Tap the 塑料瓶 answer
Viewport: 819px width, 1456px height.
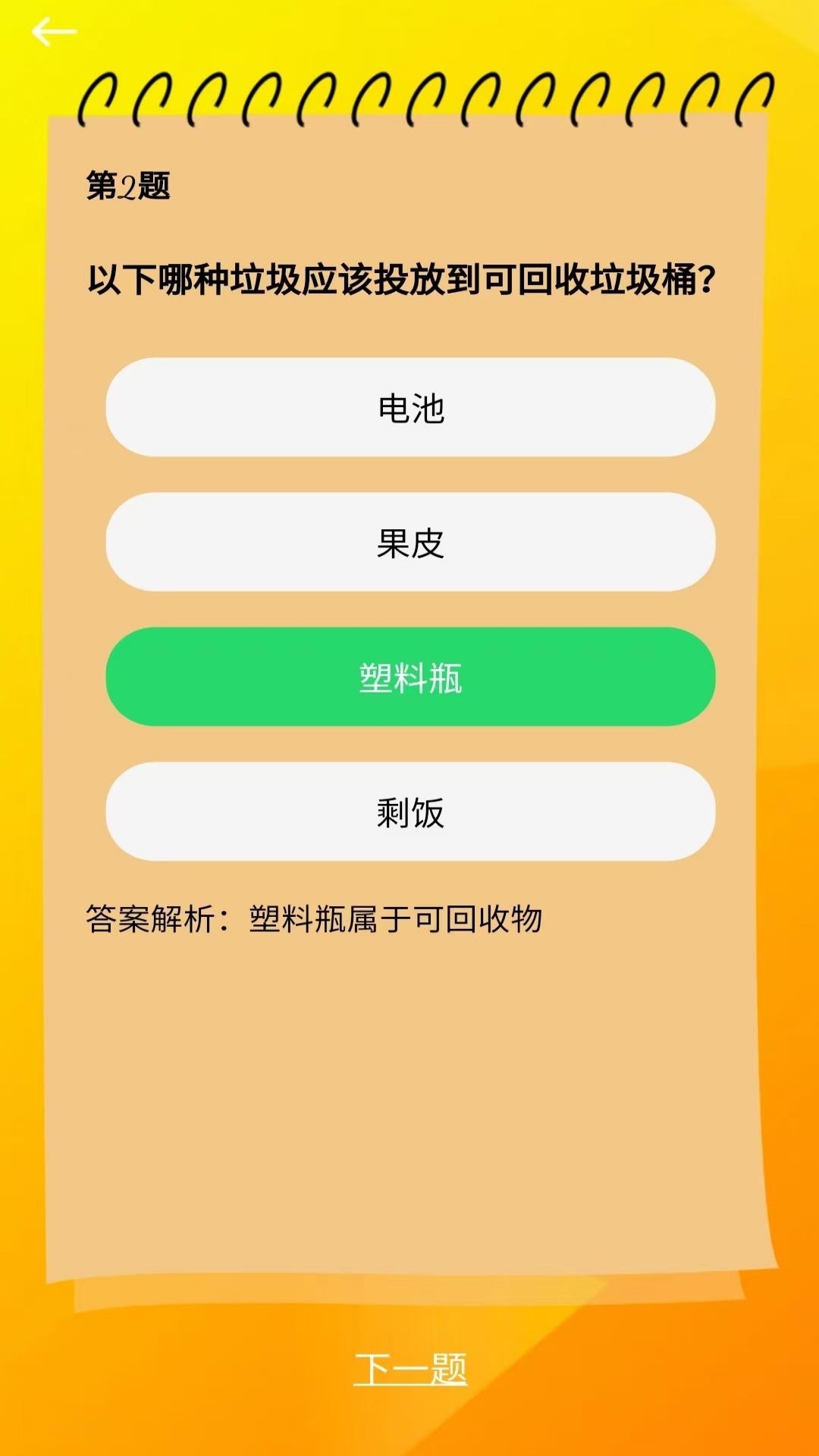[410, 676]
